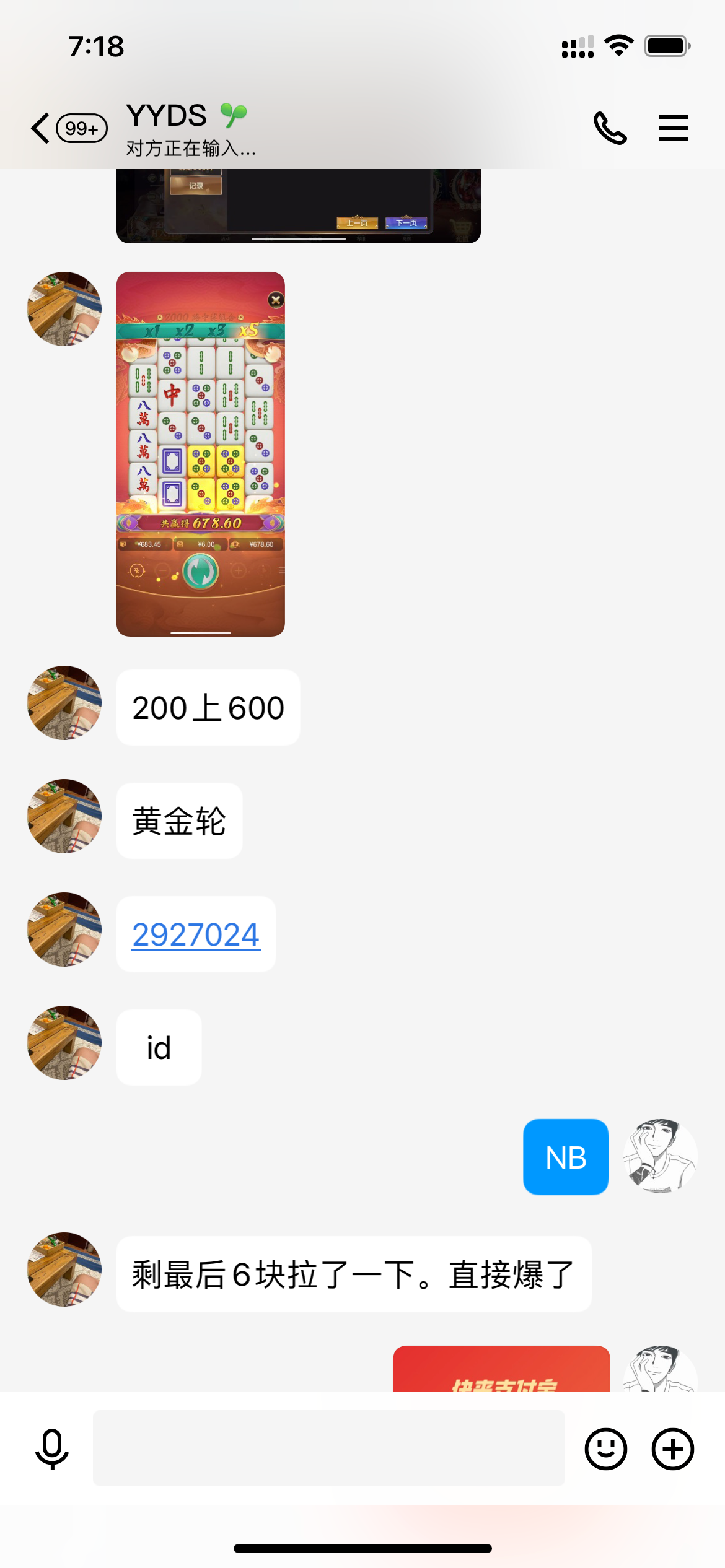Open the red Alipay envelope message
This screenshot has width=725, height=1568.
pyautogui.click(x=501, y=1371)
